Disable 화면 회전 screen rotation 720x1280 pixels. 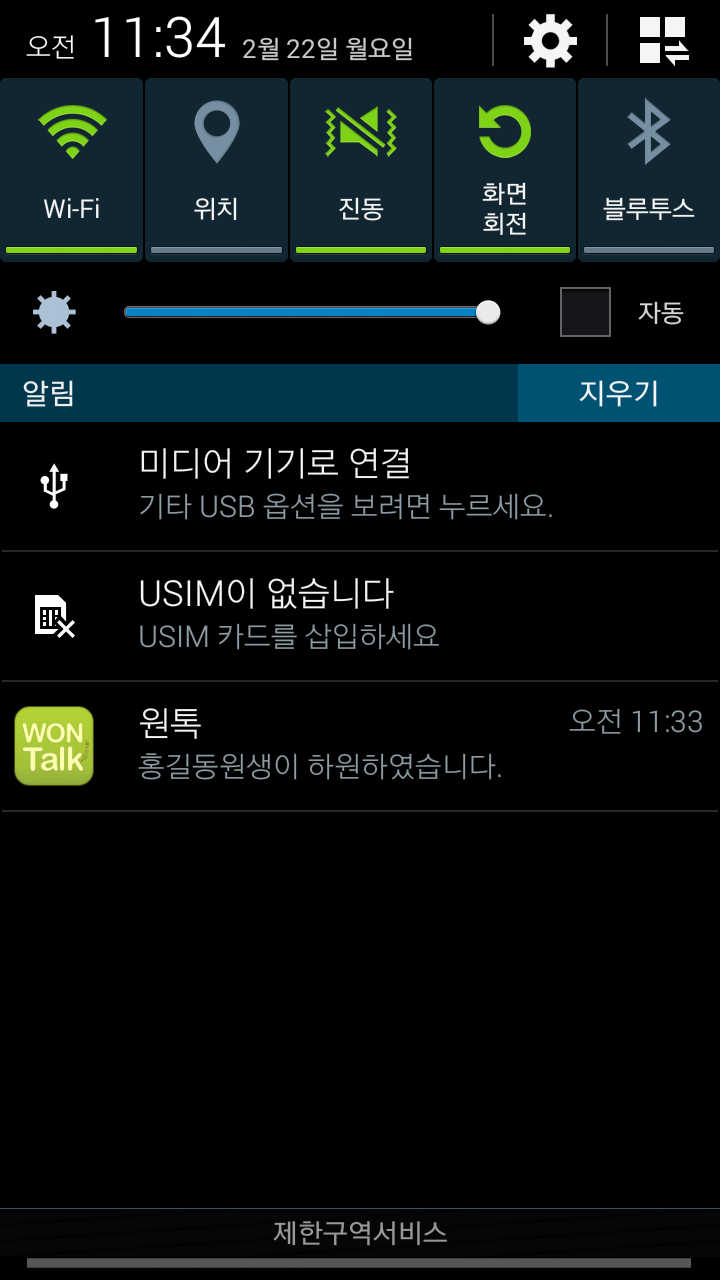(x=504, y=169)
